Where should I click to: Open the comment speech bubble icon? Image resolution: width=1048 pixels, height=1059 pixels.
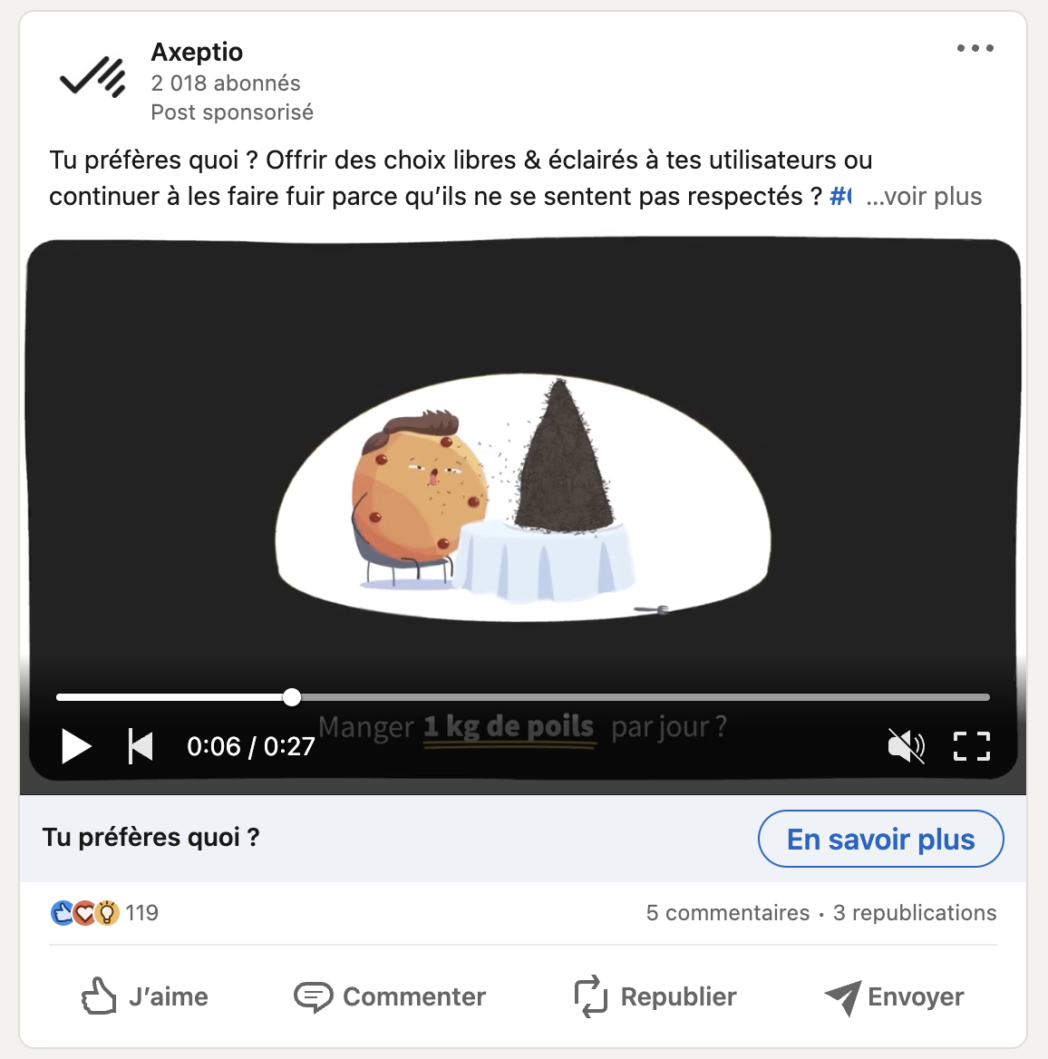(313, 996)
